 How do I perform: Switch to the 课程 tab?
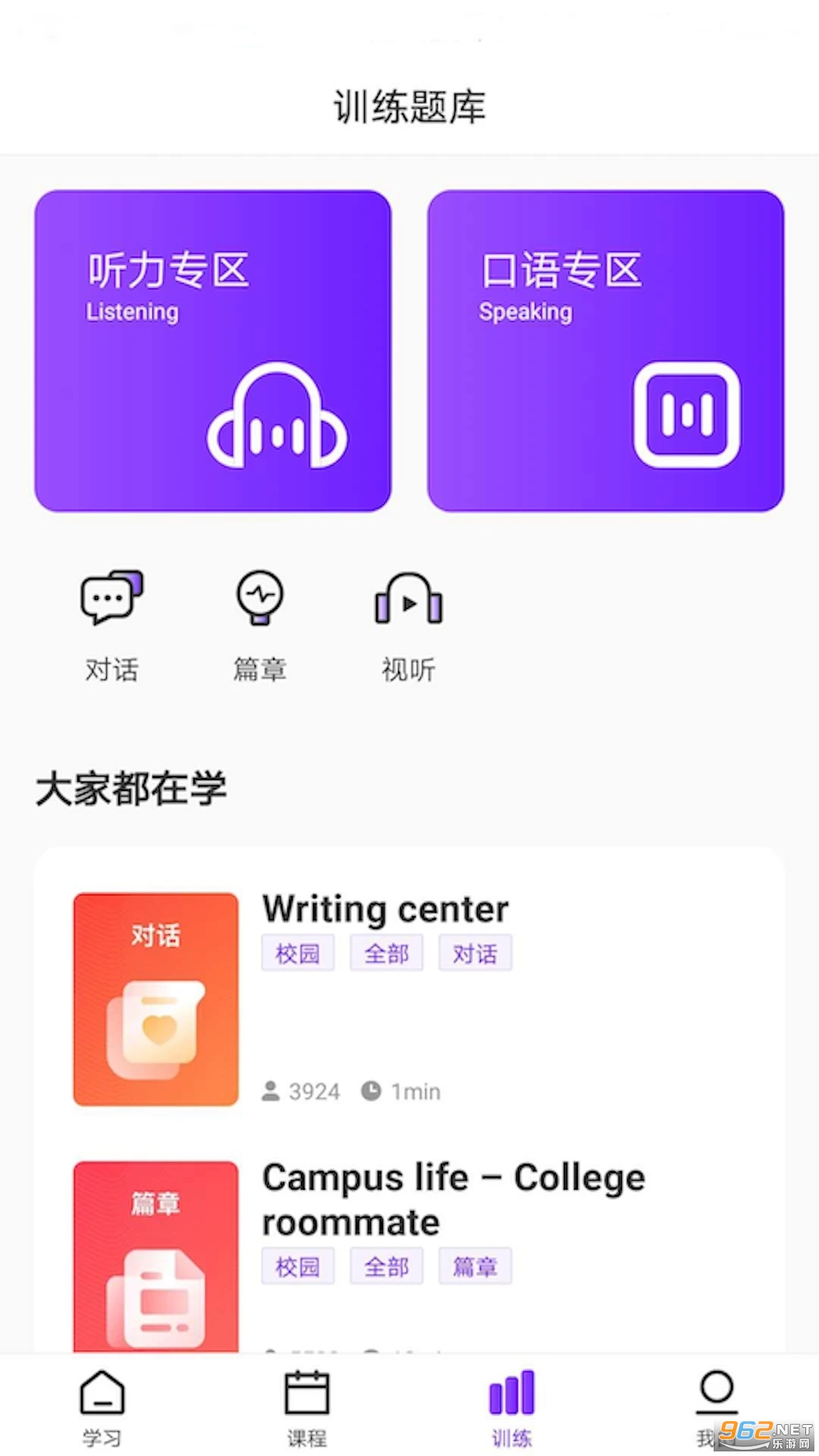pyautogui.click(x=307, y=1407)
